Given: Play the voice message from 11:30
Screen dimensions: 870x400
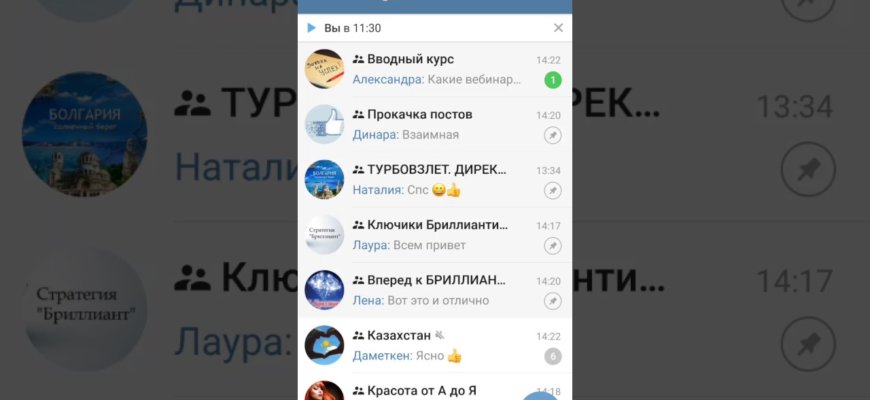Looking at the screenshot, I should (311, 28).
